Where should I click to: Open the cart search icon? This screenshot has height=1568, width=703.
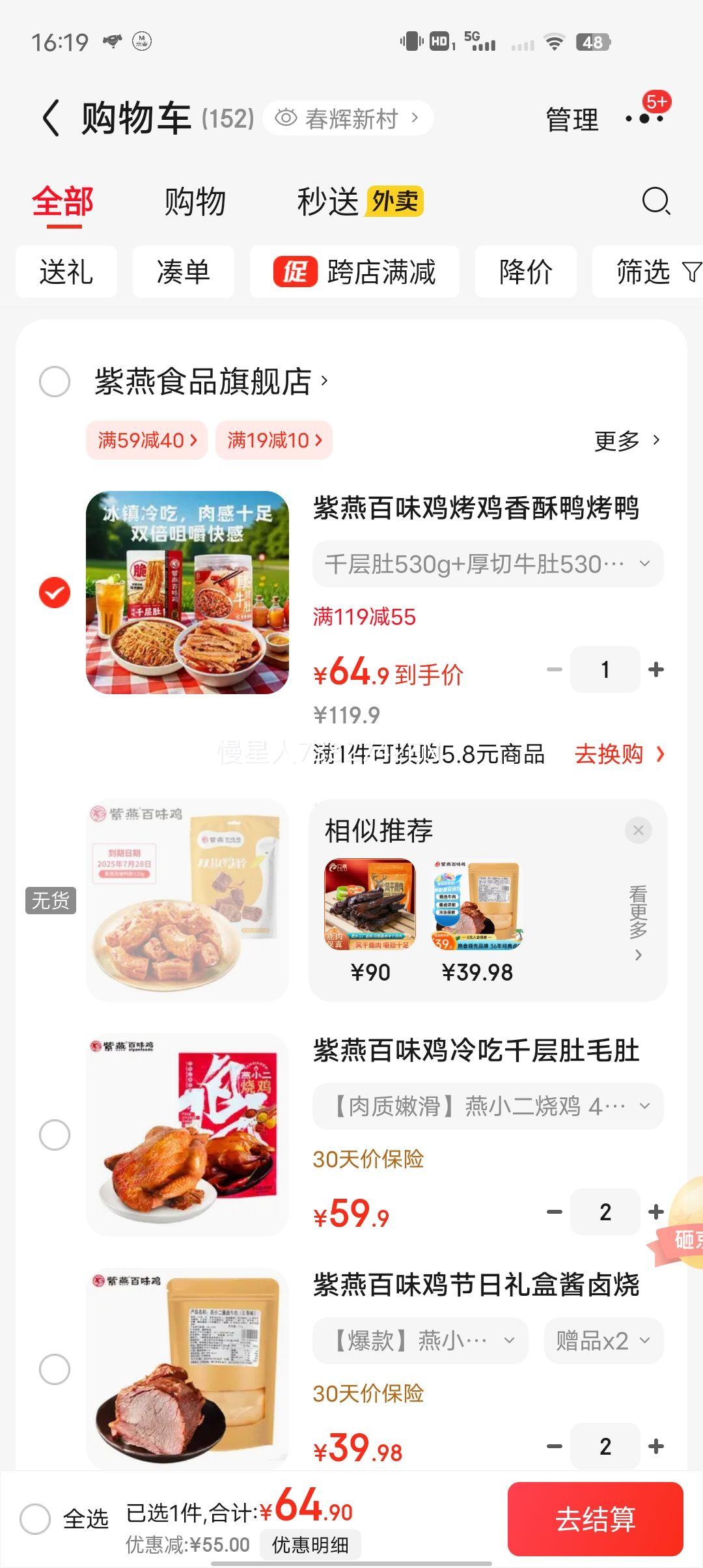point(655,201)
